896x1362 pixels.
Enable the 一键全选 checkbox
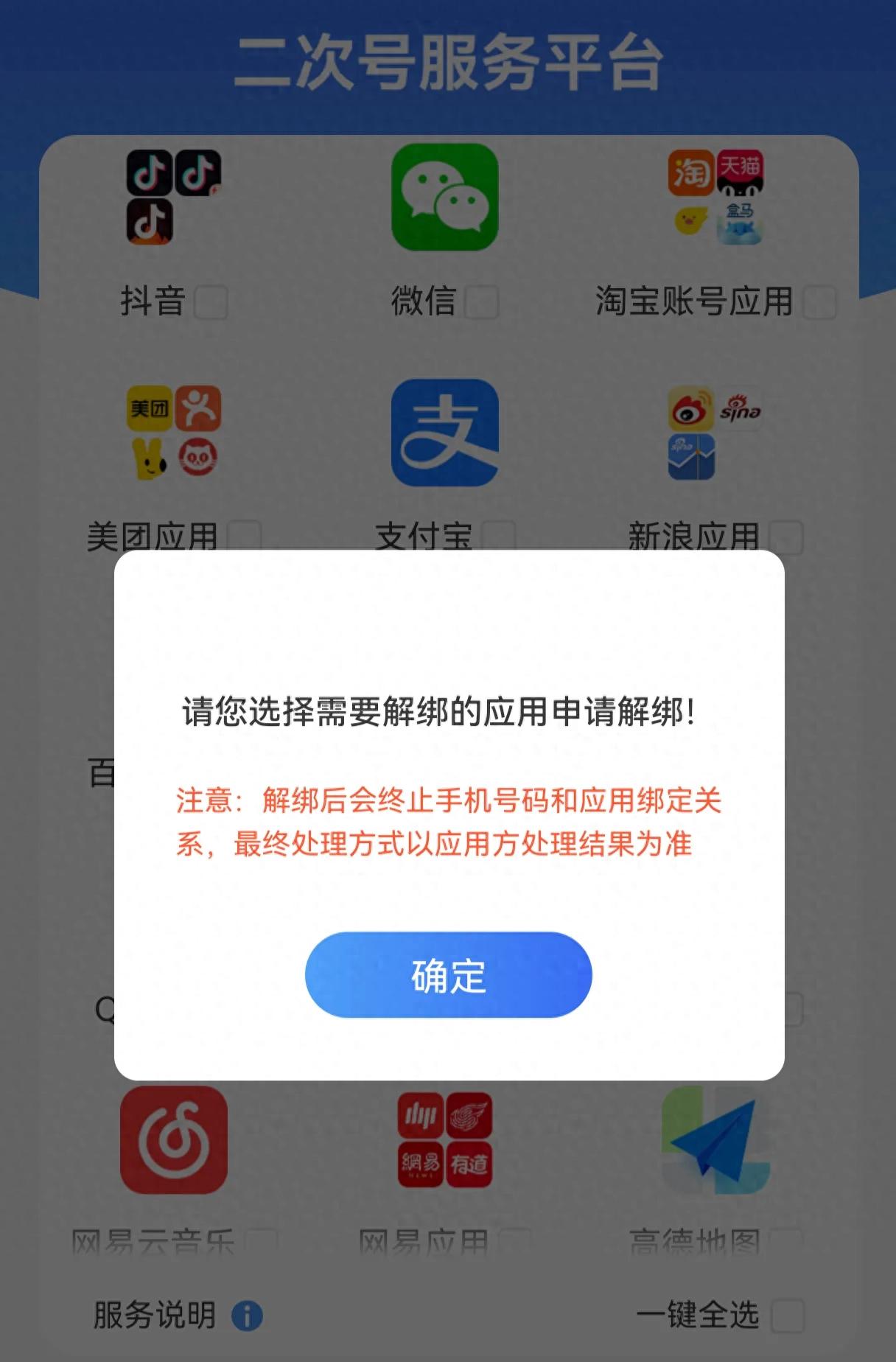(787, 1316)
